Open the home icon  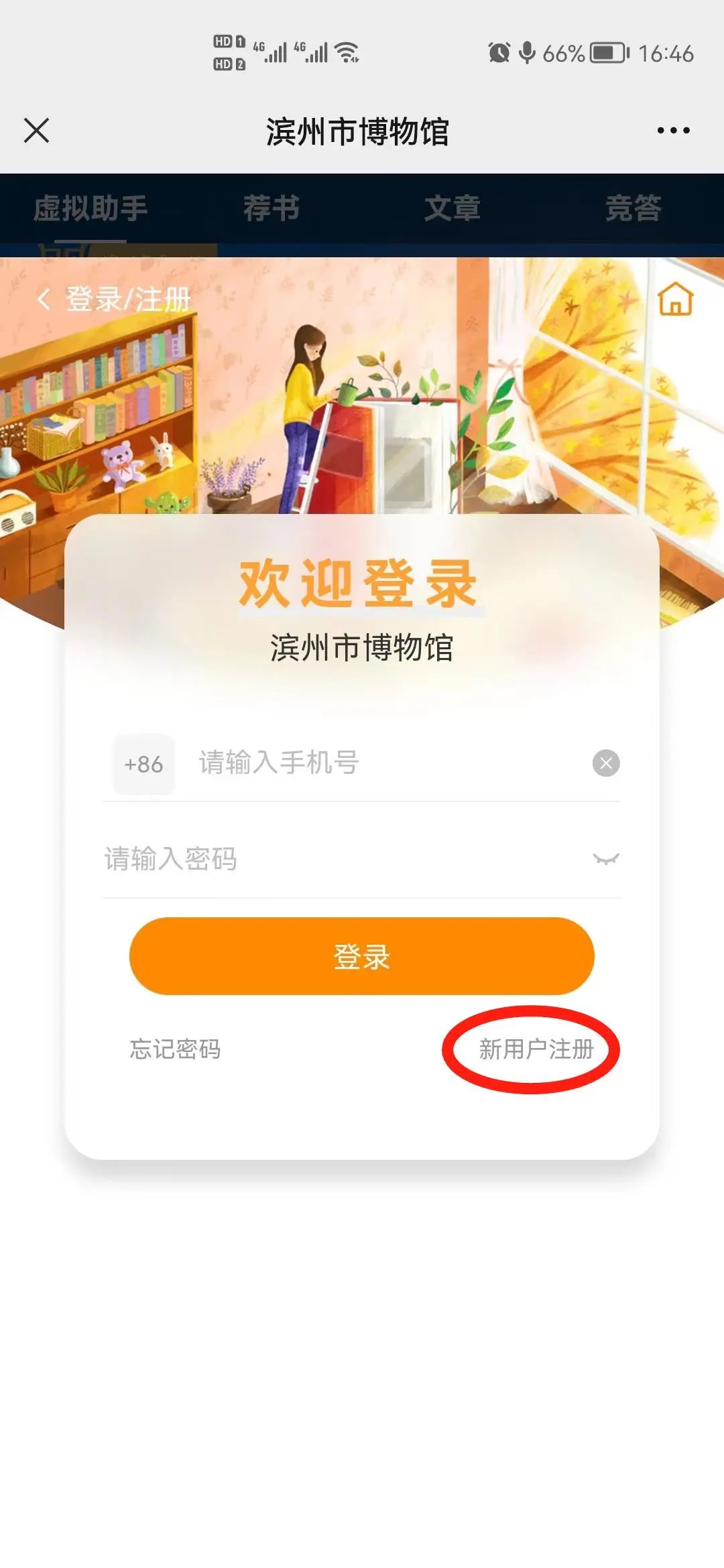[x=675, y=299]
